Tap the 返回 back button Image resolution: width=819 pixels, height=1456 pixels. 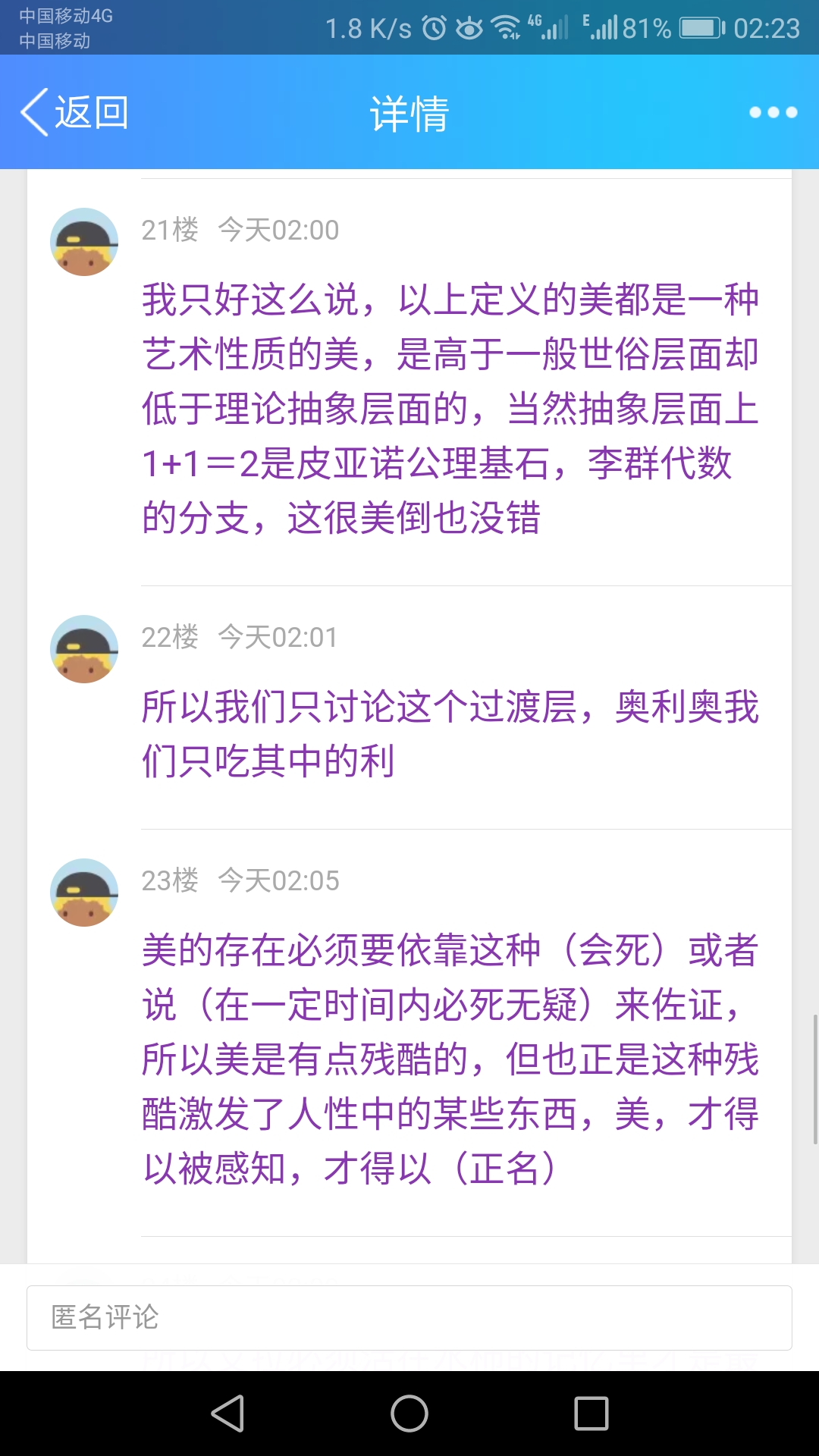(x=74, y=113)
